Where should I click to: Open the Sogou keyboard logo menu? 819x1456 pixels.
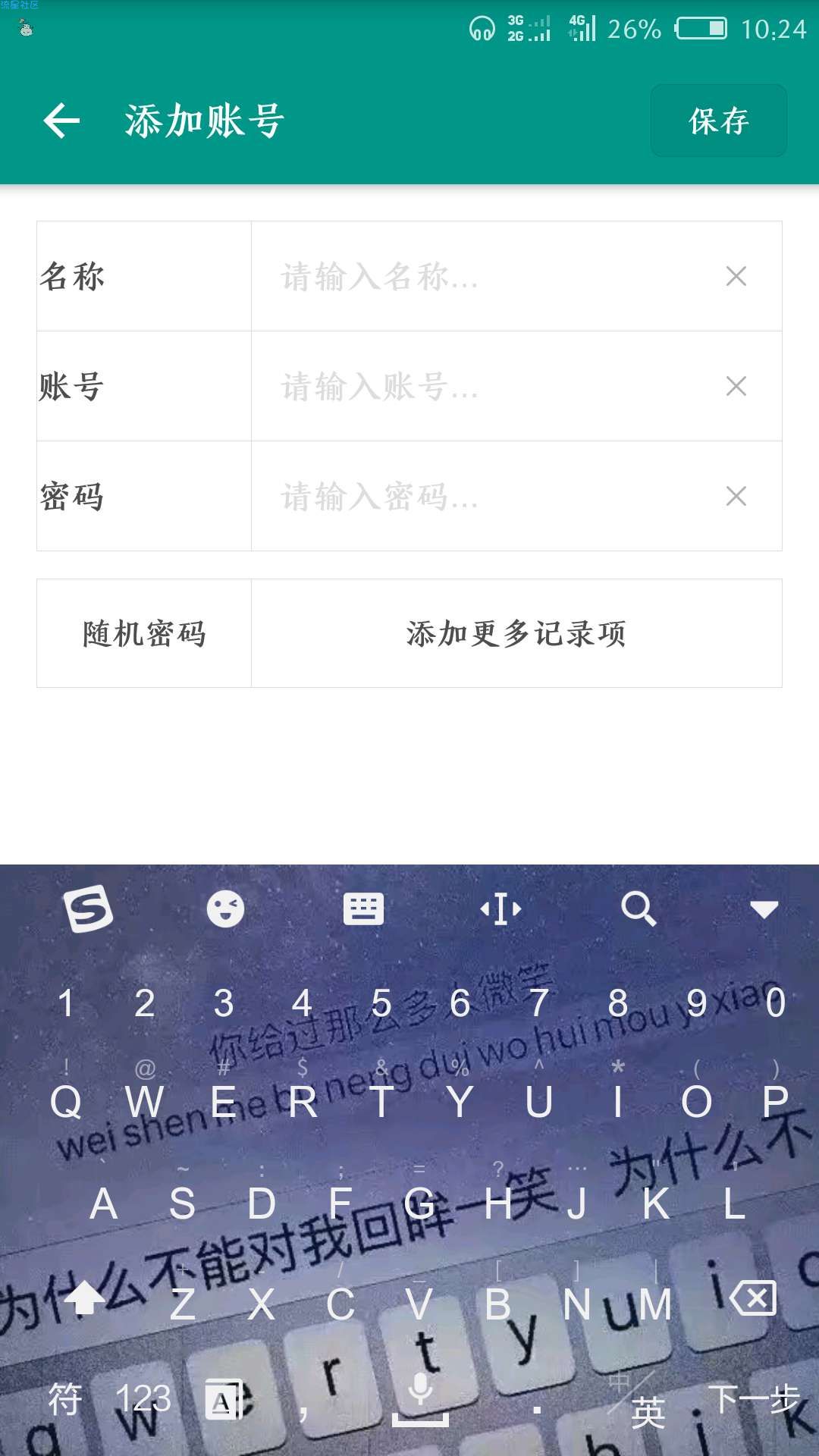(89, 908)
